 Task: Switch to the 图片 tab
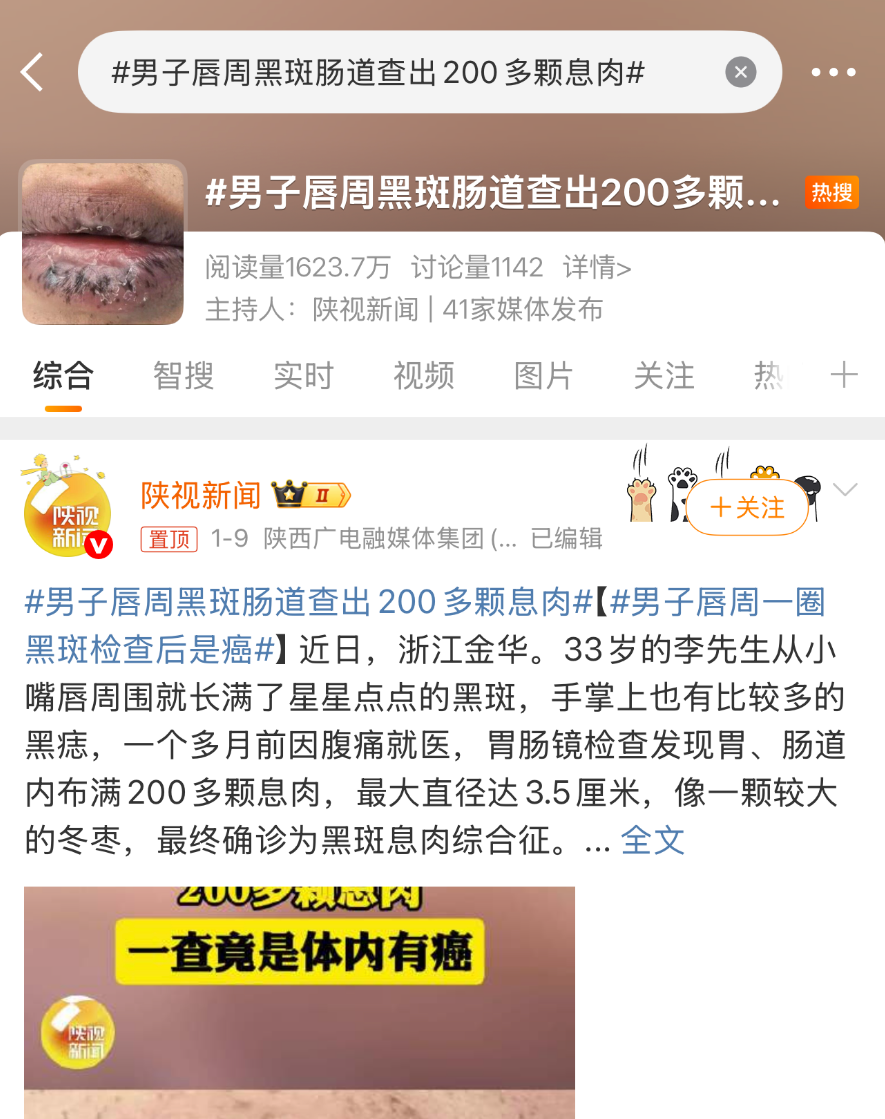543,376
